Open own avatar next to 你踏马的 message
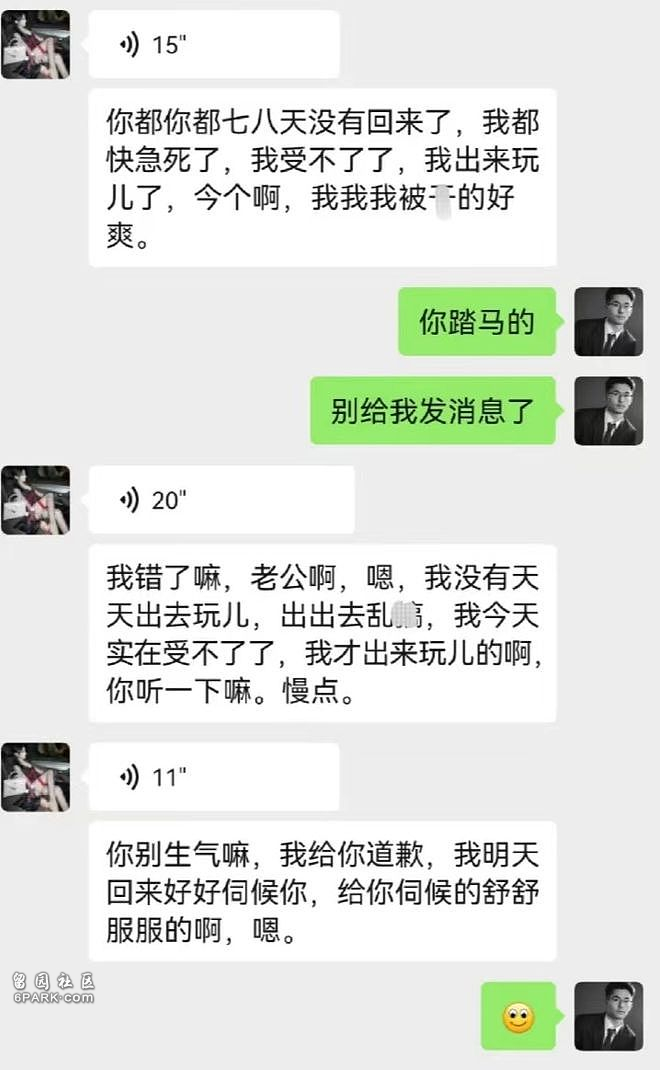 click(608, 322)
